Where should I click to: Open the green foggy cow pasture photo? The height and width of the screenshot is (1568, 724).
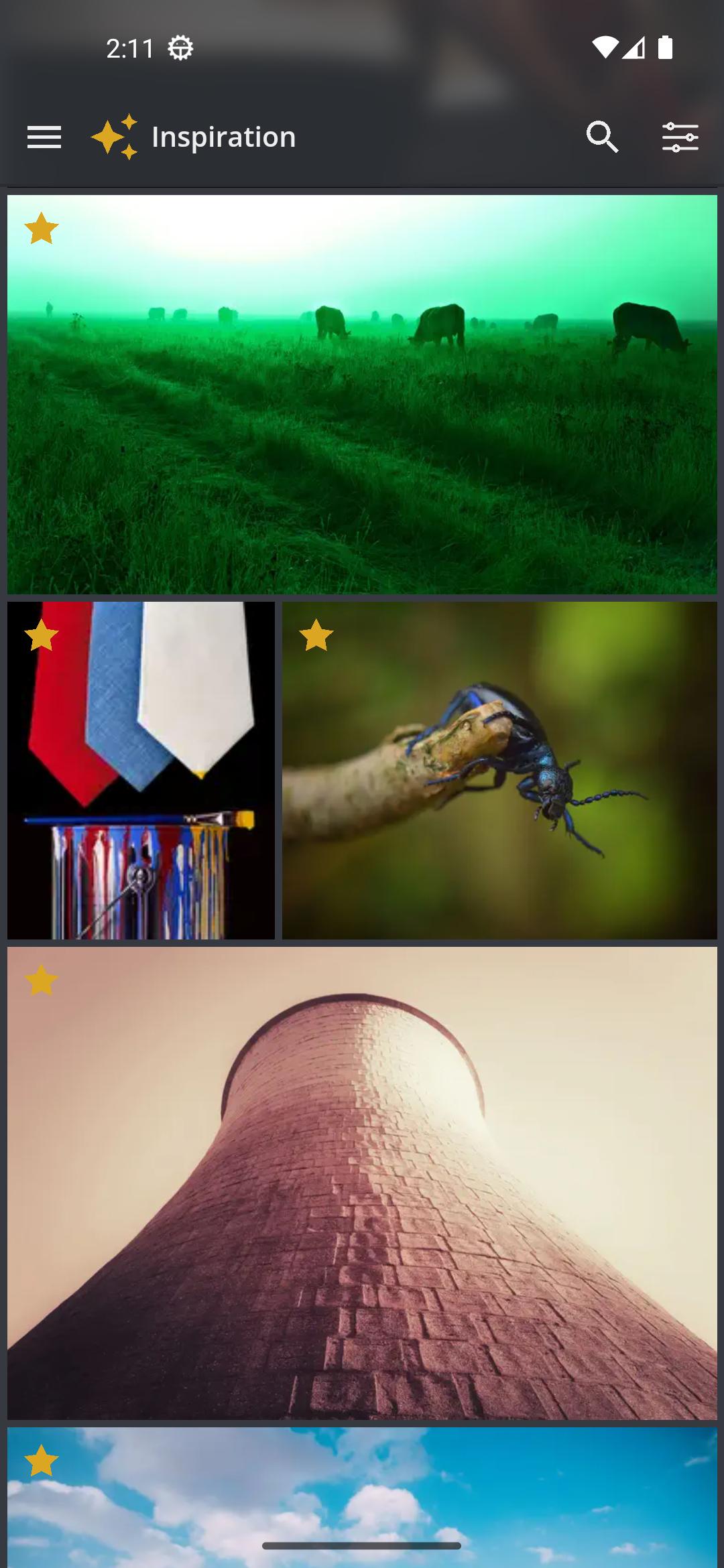(362, 395)
